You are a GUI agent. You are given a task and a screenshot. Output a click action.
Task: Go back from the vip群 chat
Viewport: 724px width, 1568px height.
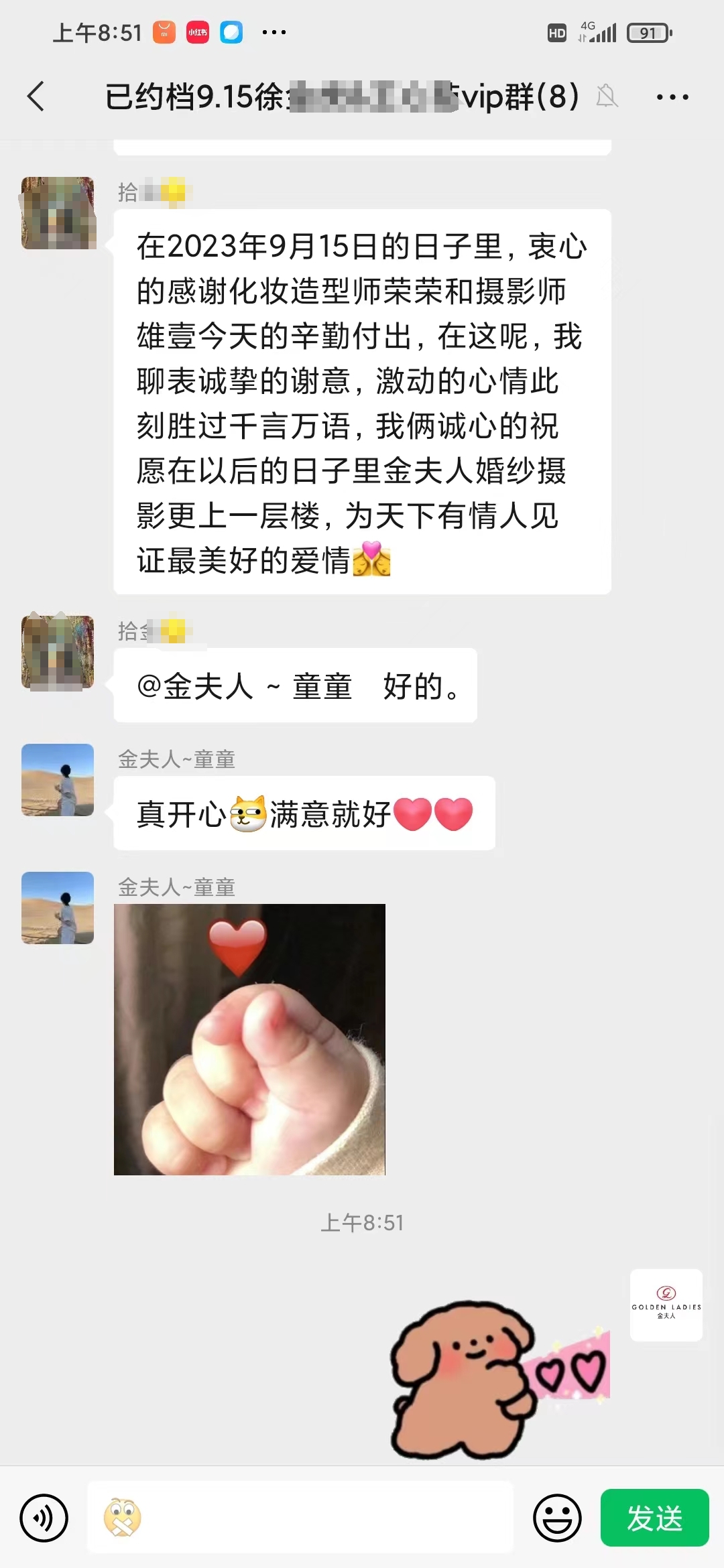[36, 96]
